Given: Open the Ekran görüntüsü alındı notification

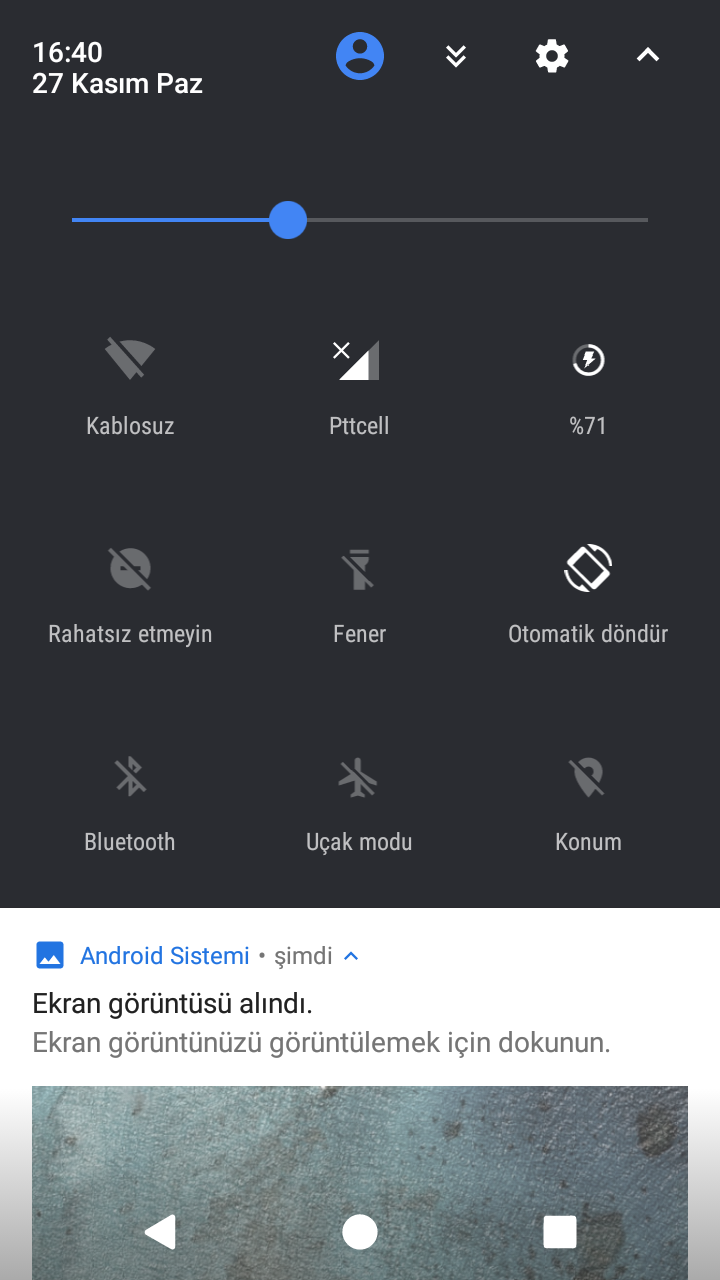Looking at the screenshot, I should click(x=320, y=1022).
